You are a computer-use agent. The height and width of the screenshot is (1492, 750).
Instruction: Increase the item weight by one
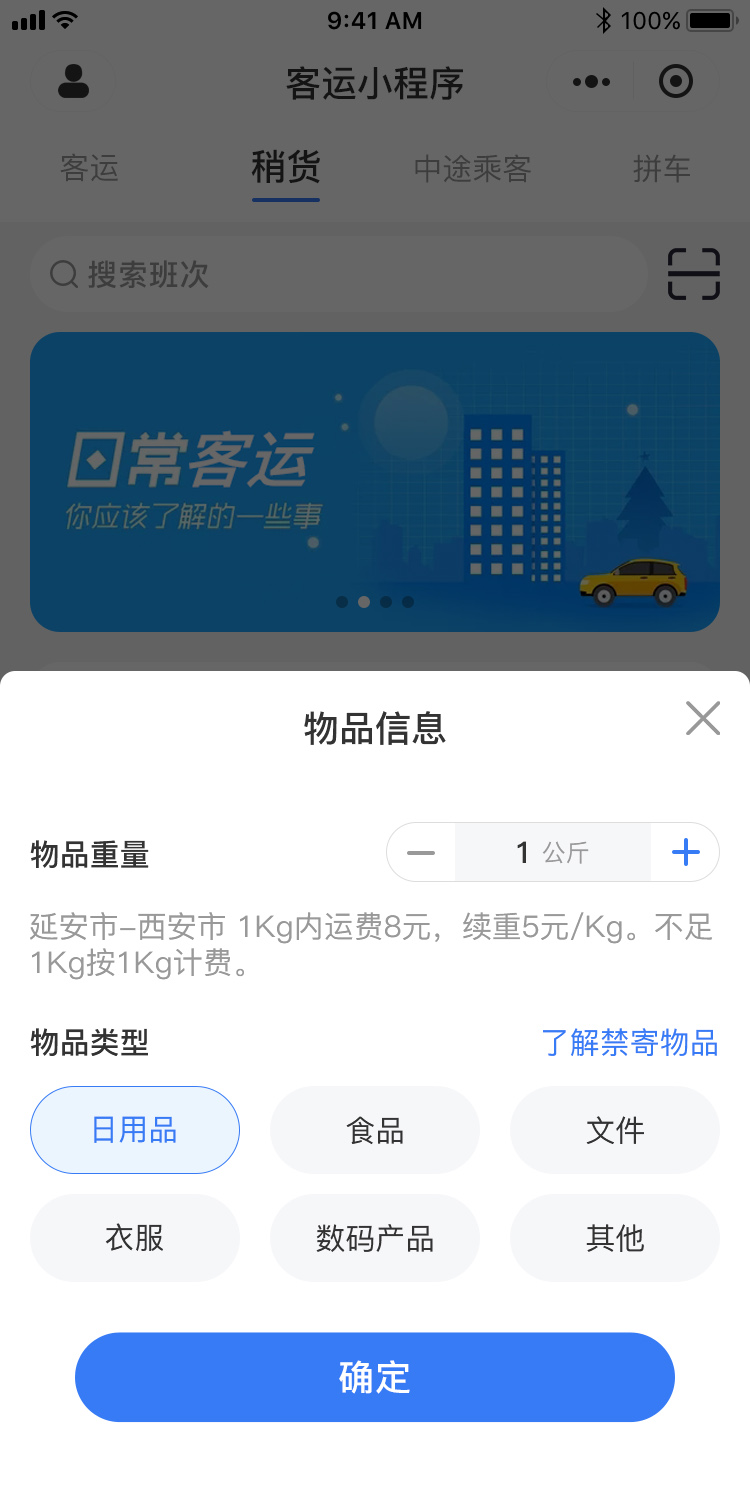(685, 853)
